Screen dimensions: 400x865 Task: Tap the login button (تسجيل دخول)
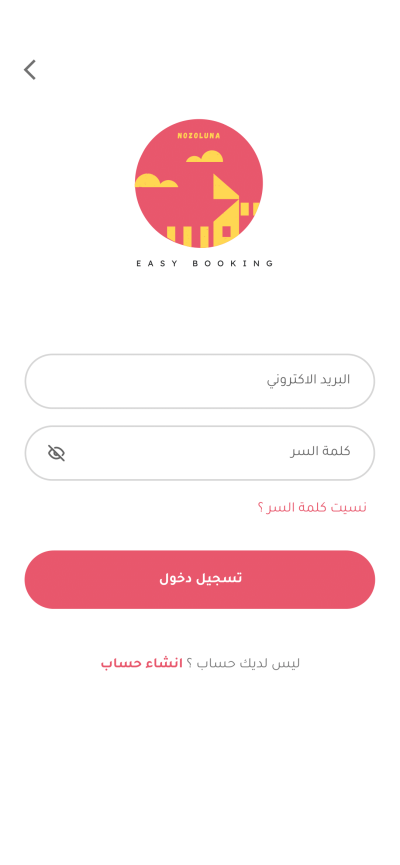(x=200, y=579)
